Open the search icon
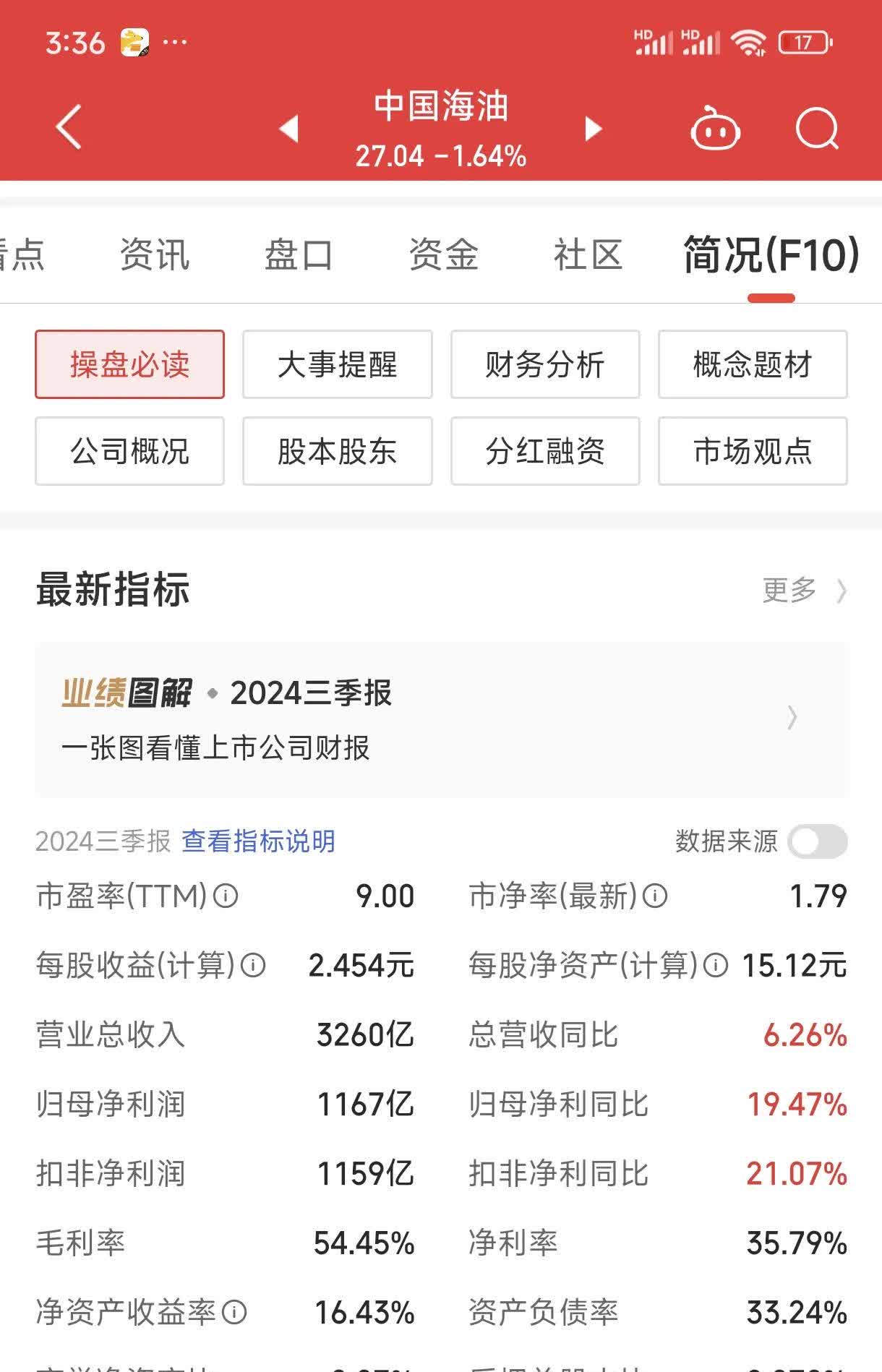 pyautogui.click(x=817, y=129)
